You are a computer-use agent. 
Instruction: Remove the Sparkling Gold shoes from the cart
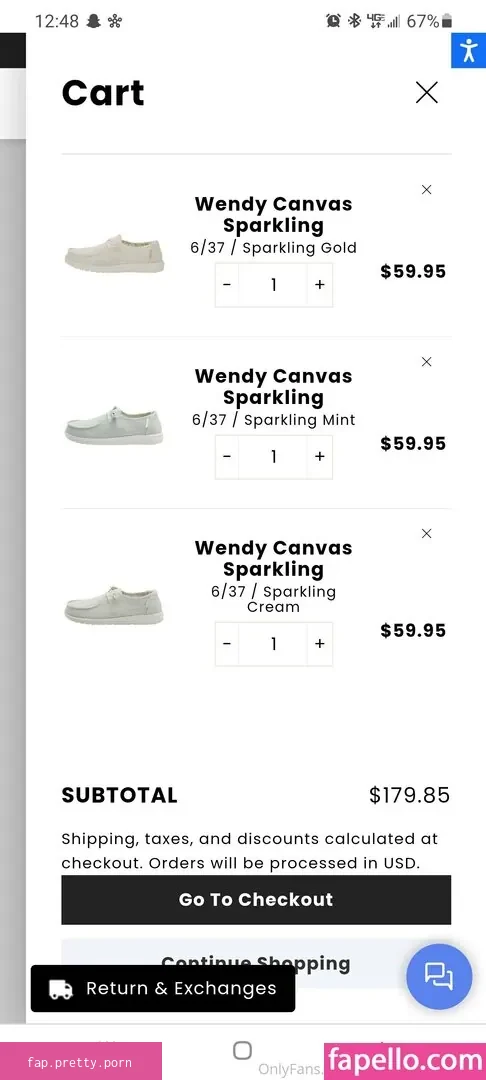[426, 189]
